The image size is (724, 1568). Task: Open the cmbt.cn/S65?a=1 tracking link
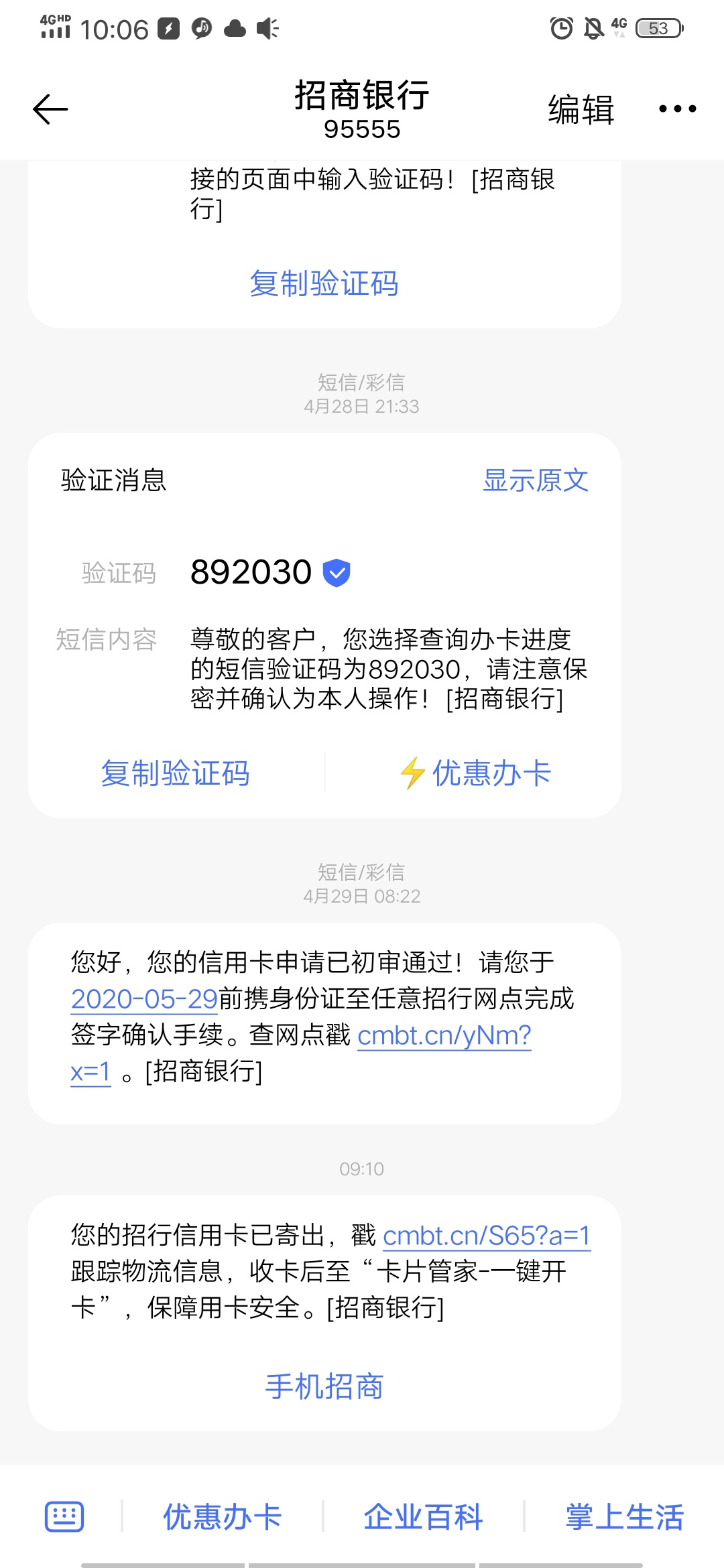click(487, 1236)
